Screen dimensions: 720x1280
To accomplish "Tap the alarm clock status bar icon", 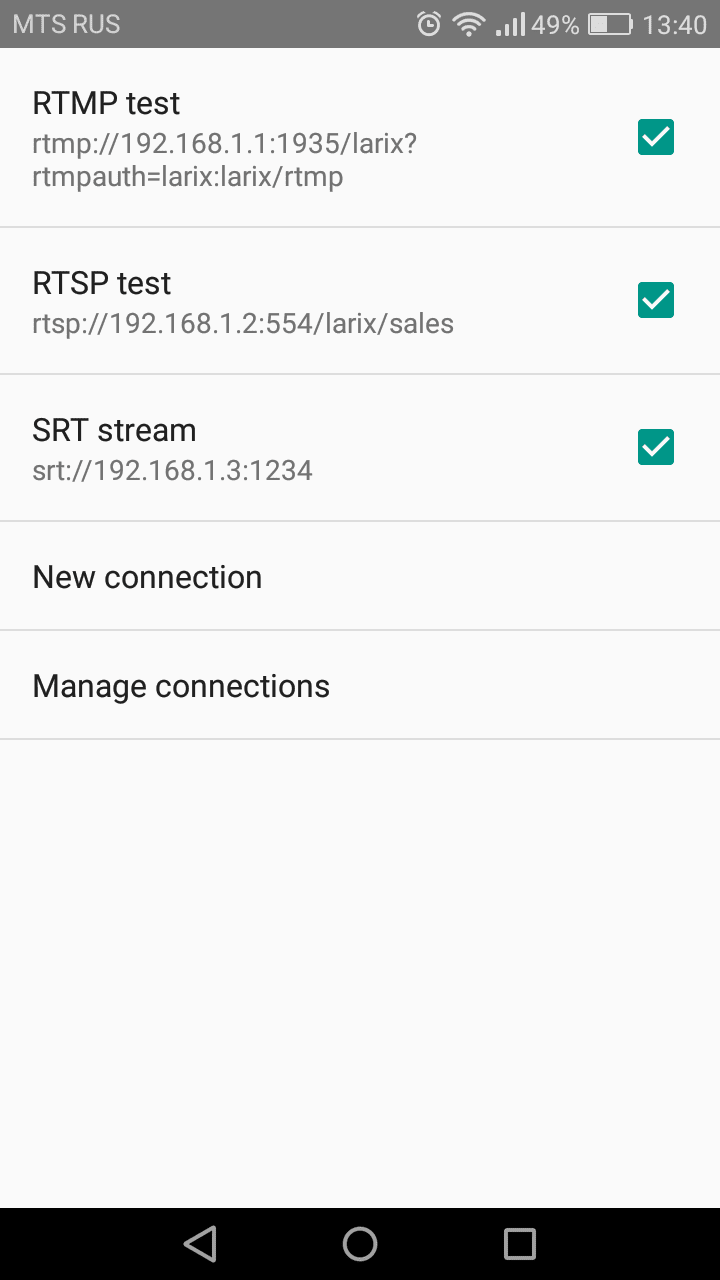I will point(428,23).
